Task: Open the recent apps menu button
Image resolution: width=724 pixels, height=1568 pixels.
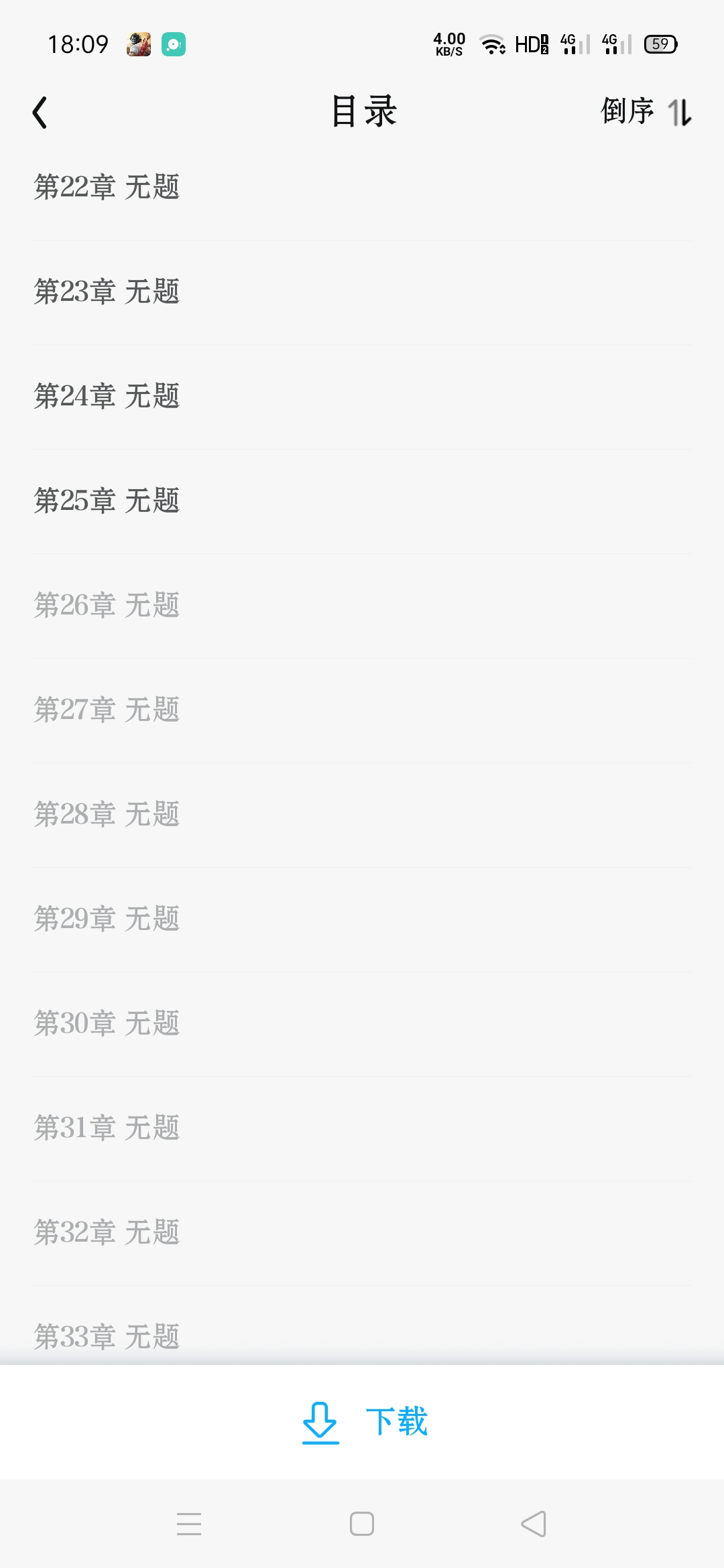Action: click(x=189, y=1524)
